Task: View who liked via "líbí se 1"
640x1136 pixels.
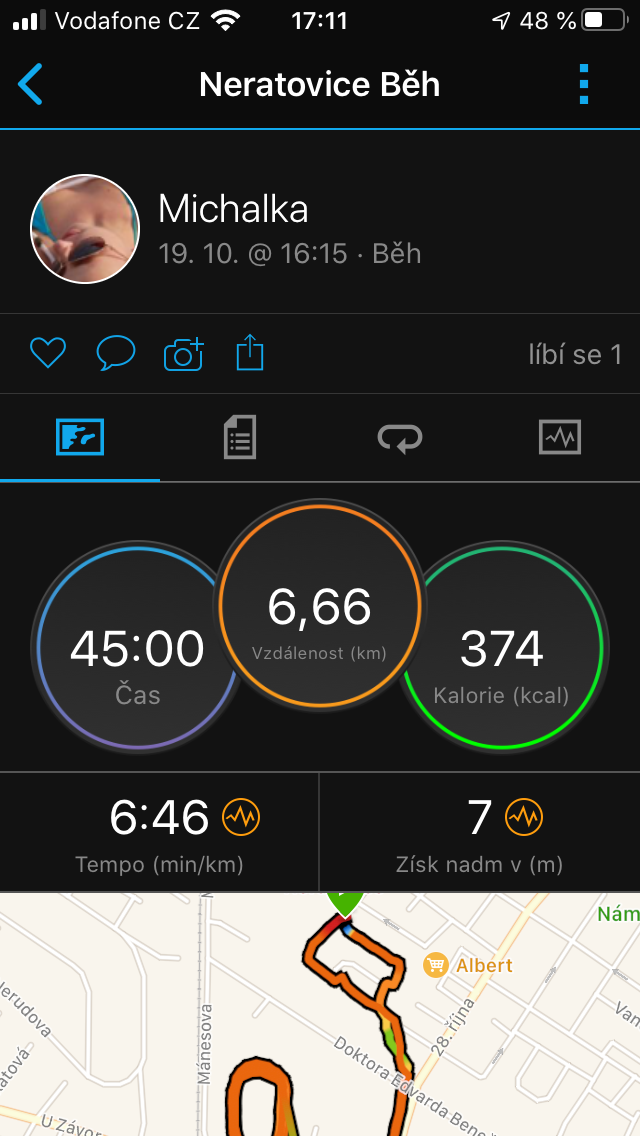Action: click(575, 354)
